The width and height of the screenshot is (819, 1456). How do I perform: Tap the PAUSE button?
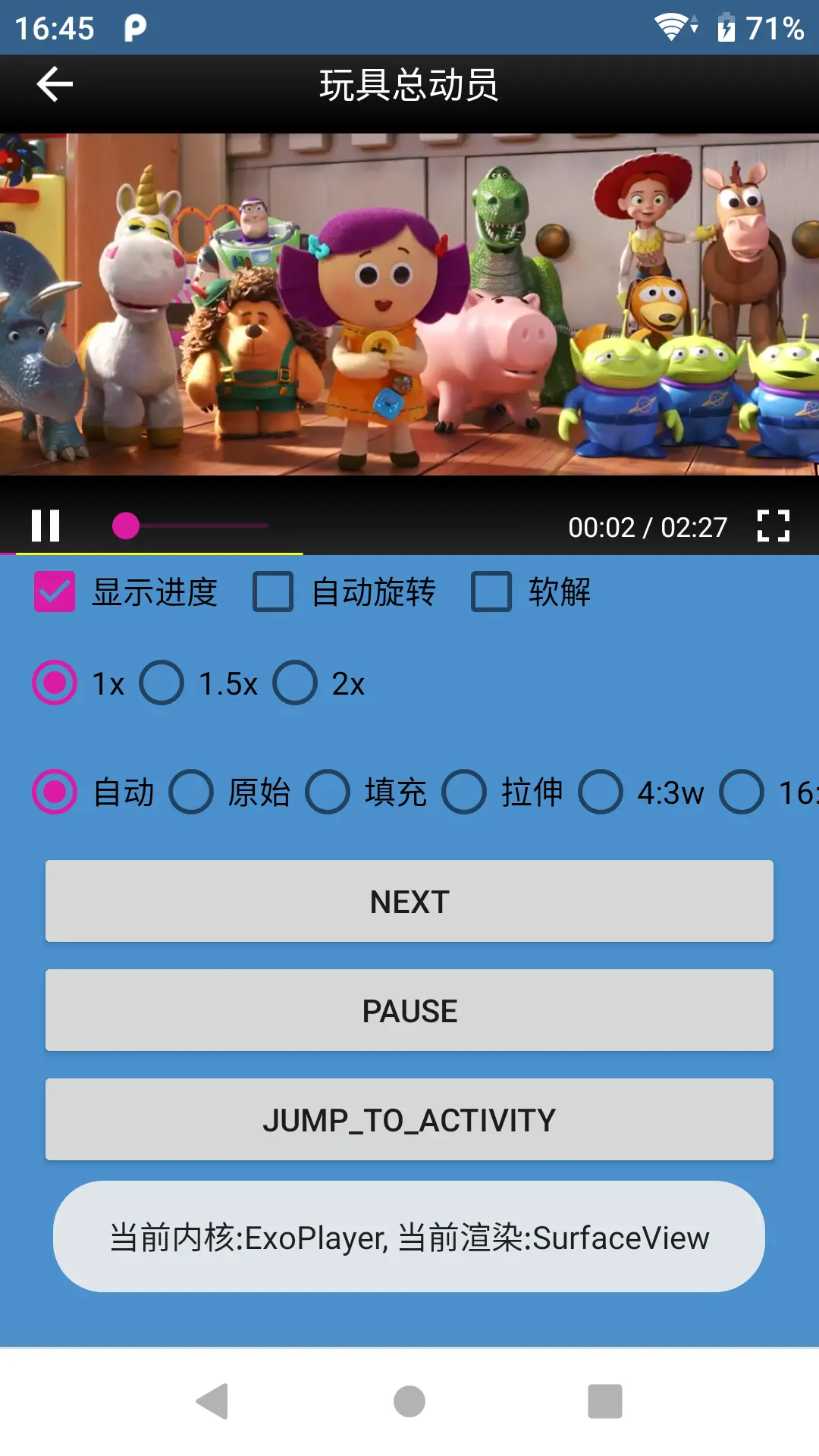[x=409, y=1010]
